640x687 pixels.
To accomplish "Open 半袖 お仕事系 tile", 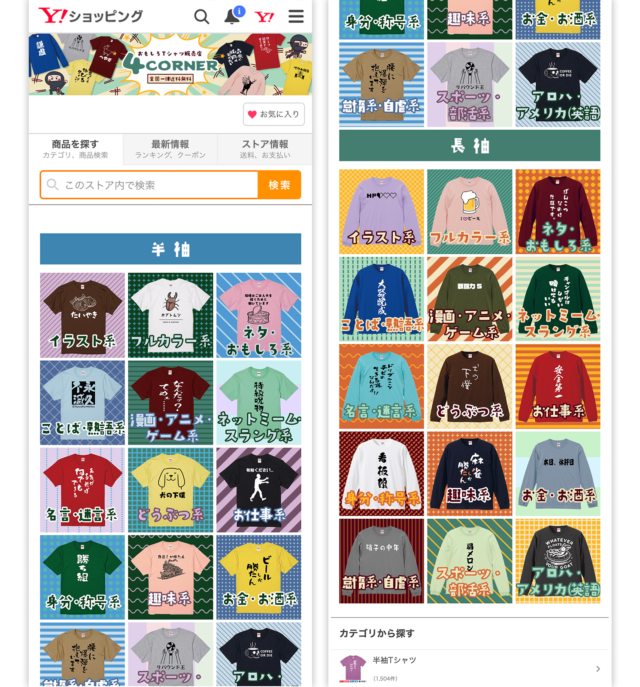I will [258, 490].
